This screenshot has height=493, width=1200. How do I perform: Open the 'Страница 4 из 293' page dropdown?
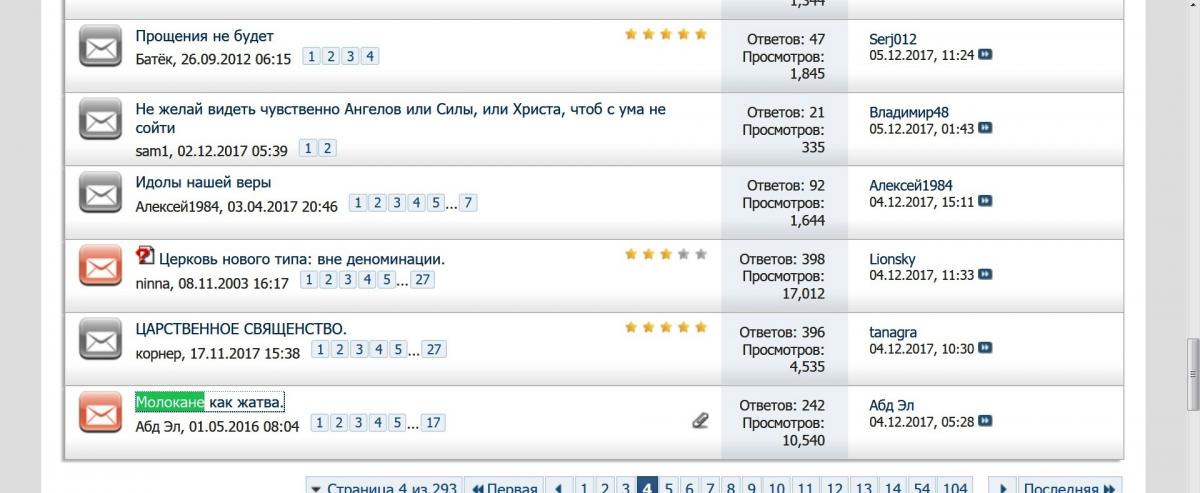coord(383,488)
